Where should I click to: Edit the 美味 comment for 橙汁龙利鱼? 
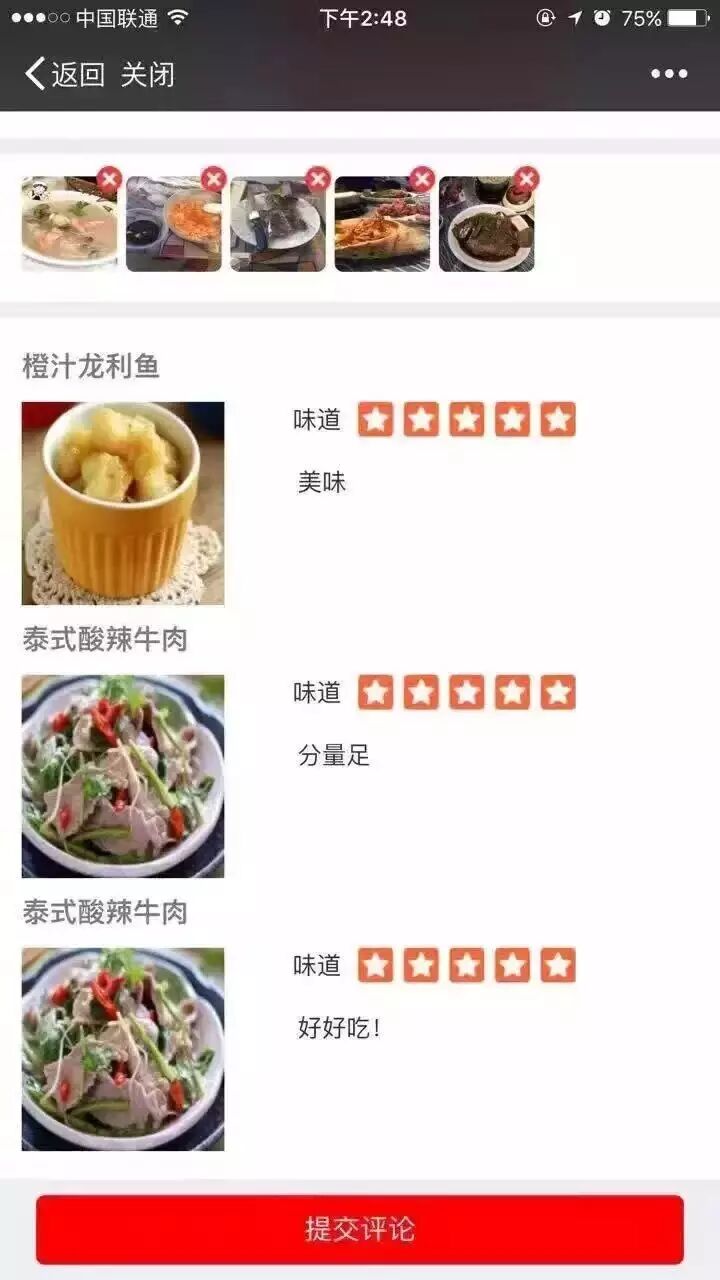point(322,482)
